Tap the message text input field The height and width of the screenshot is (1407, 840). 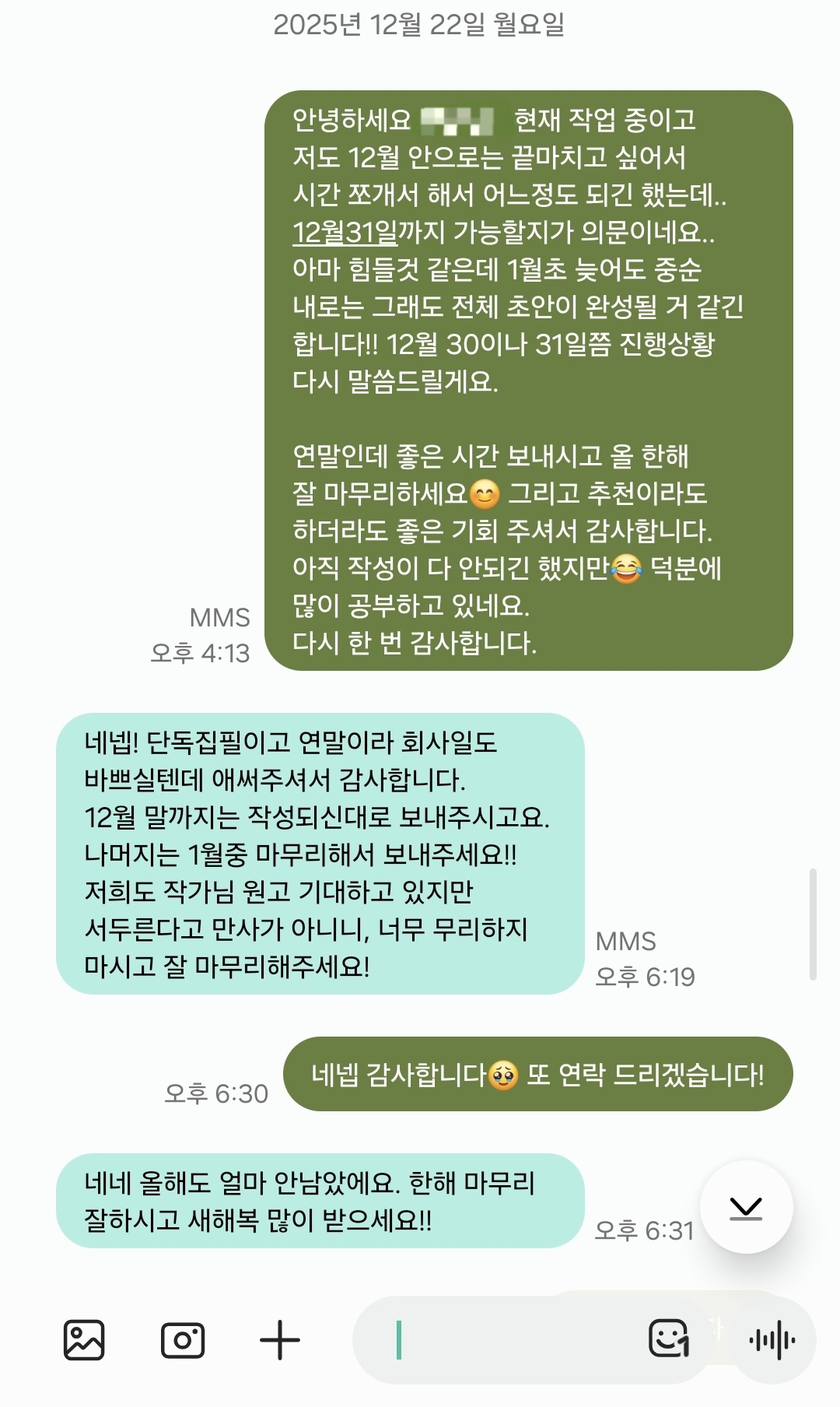498,1340
